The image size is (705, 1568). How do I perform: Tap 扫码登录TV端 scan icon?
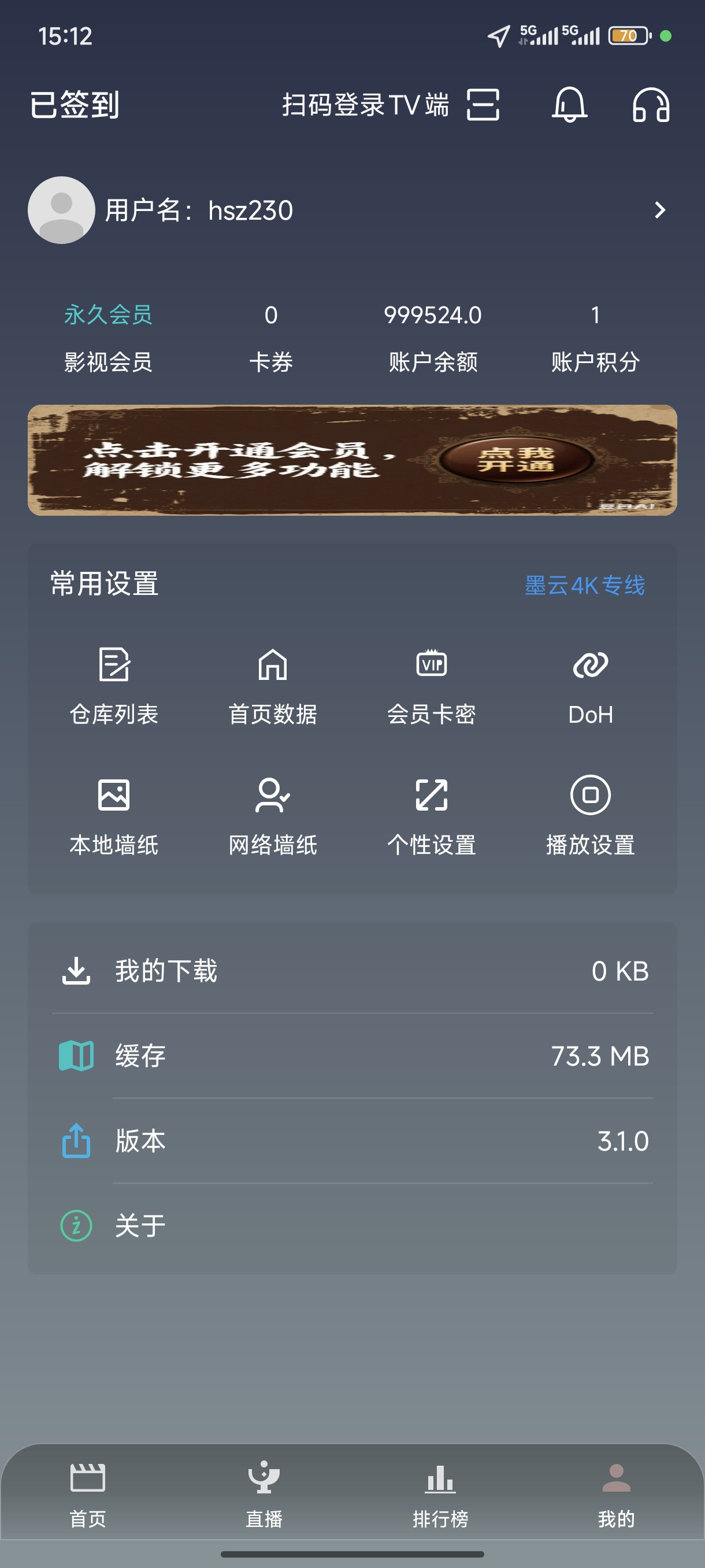483,105
